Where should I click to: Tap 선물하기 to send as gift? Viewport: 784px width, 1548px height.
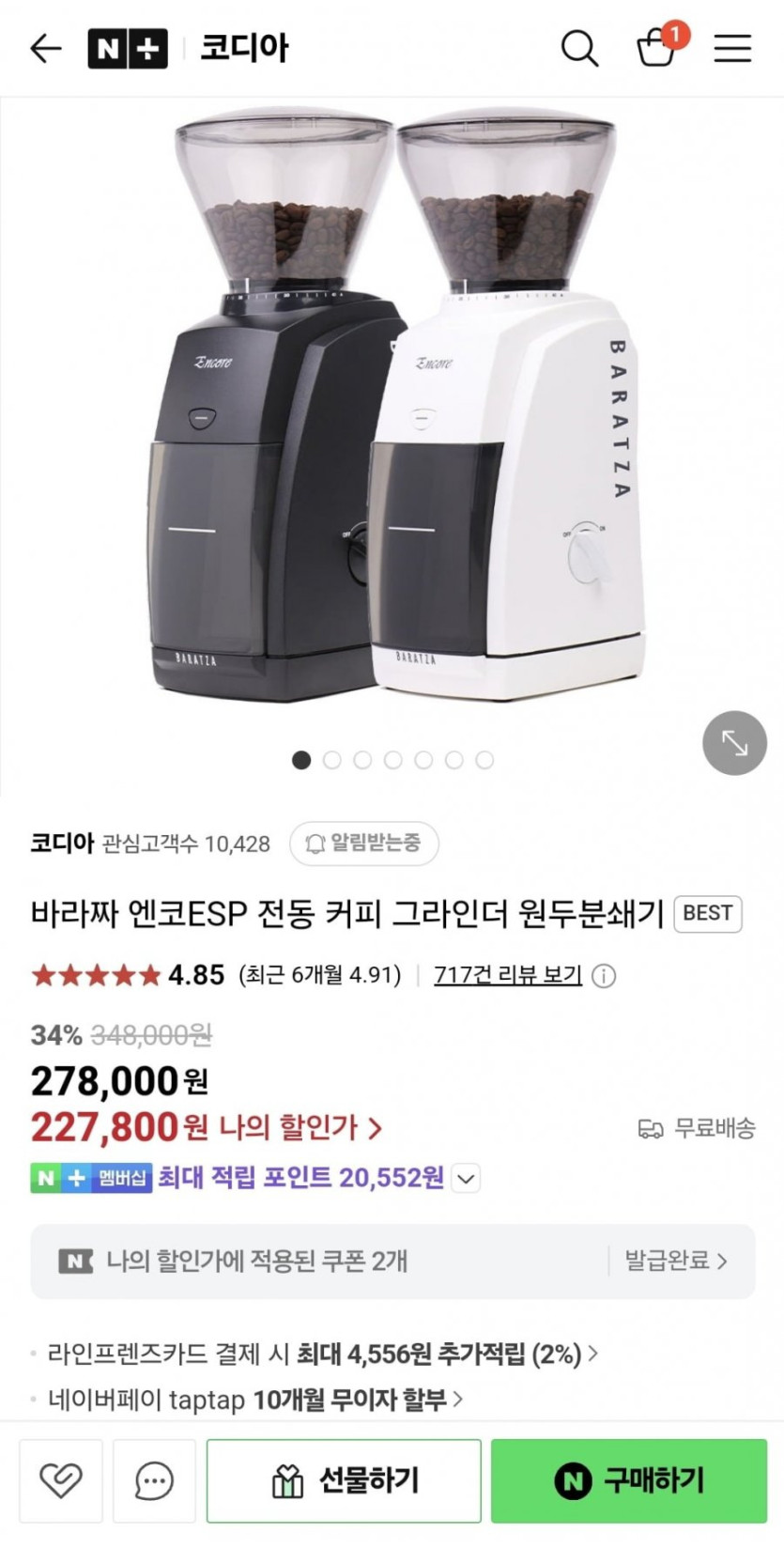coord(344,1481)
